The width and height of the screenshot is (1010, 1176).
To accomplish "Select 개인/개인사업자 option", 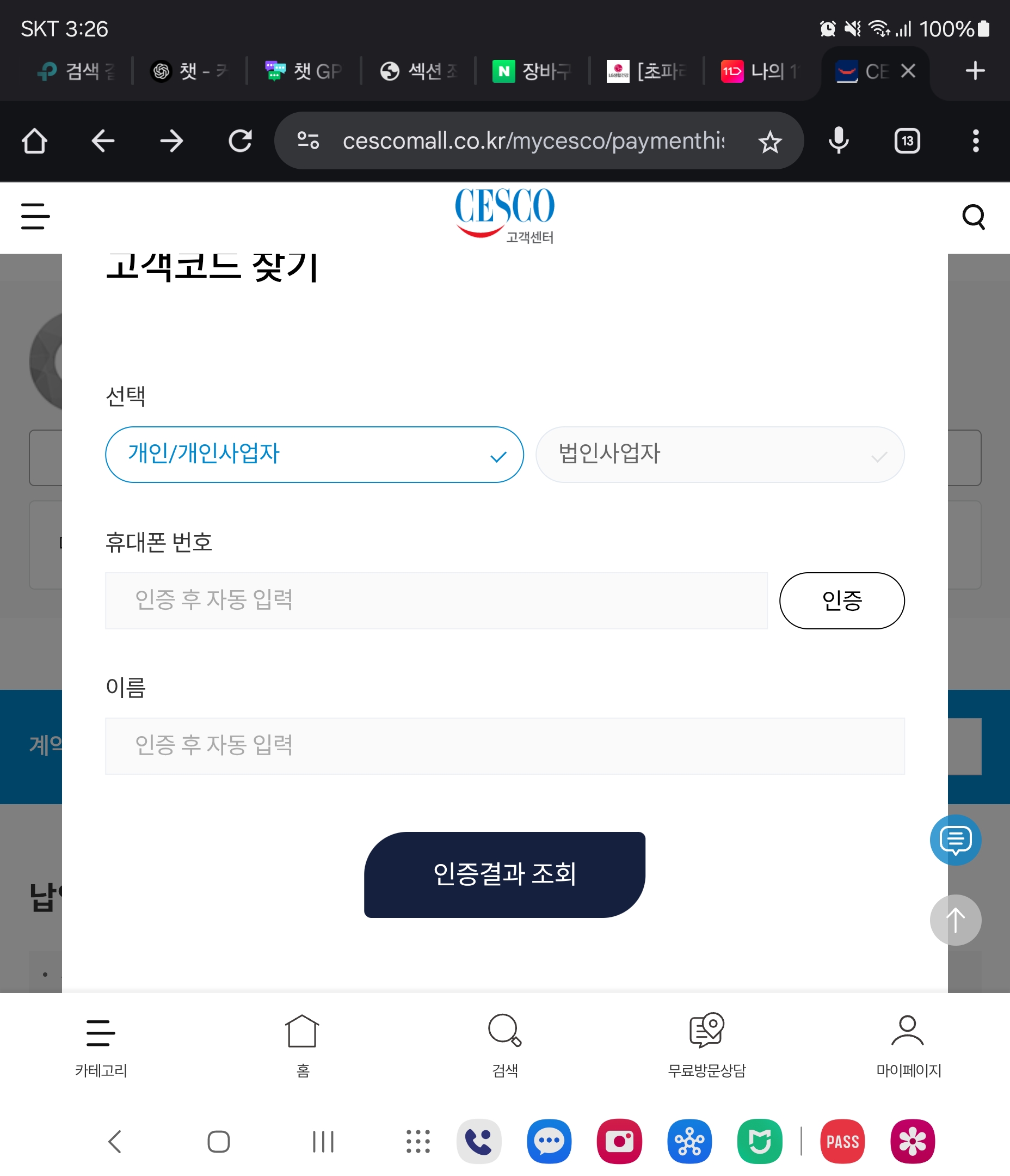I will coord(314,455).
